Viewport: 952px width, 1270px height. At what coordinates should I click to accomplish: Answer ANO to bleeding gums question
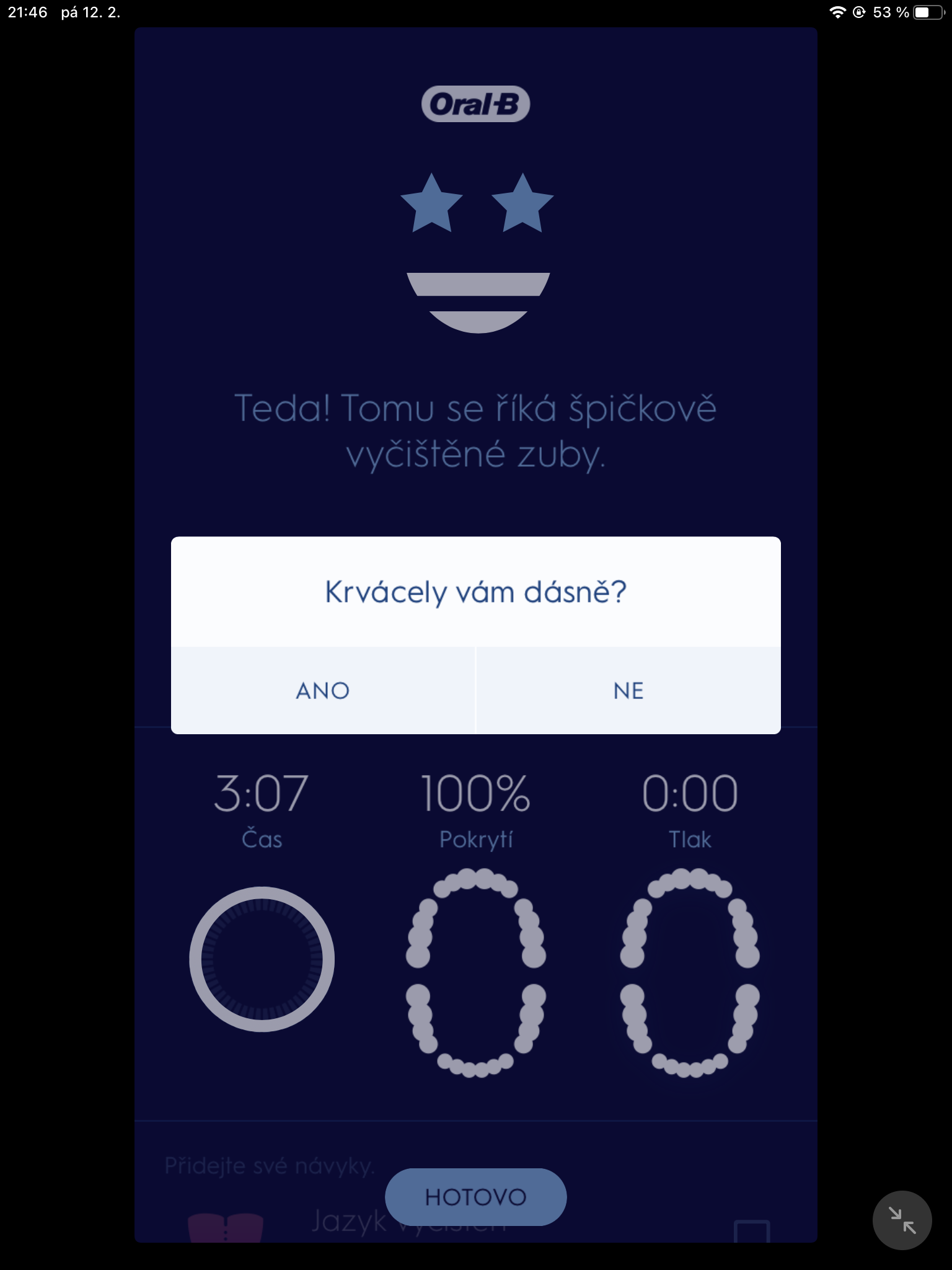tap(323, 690)
